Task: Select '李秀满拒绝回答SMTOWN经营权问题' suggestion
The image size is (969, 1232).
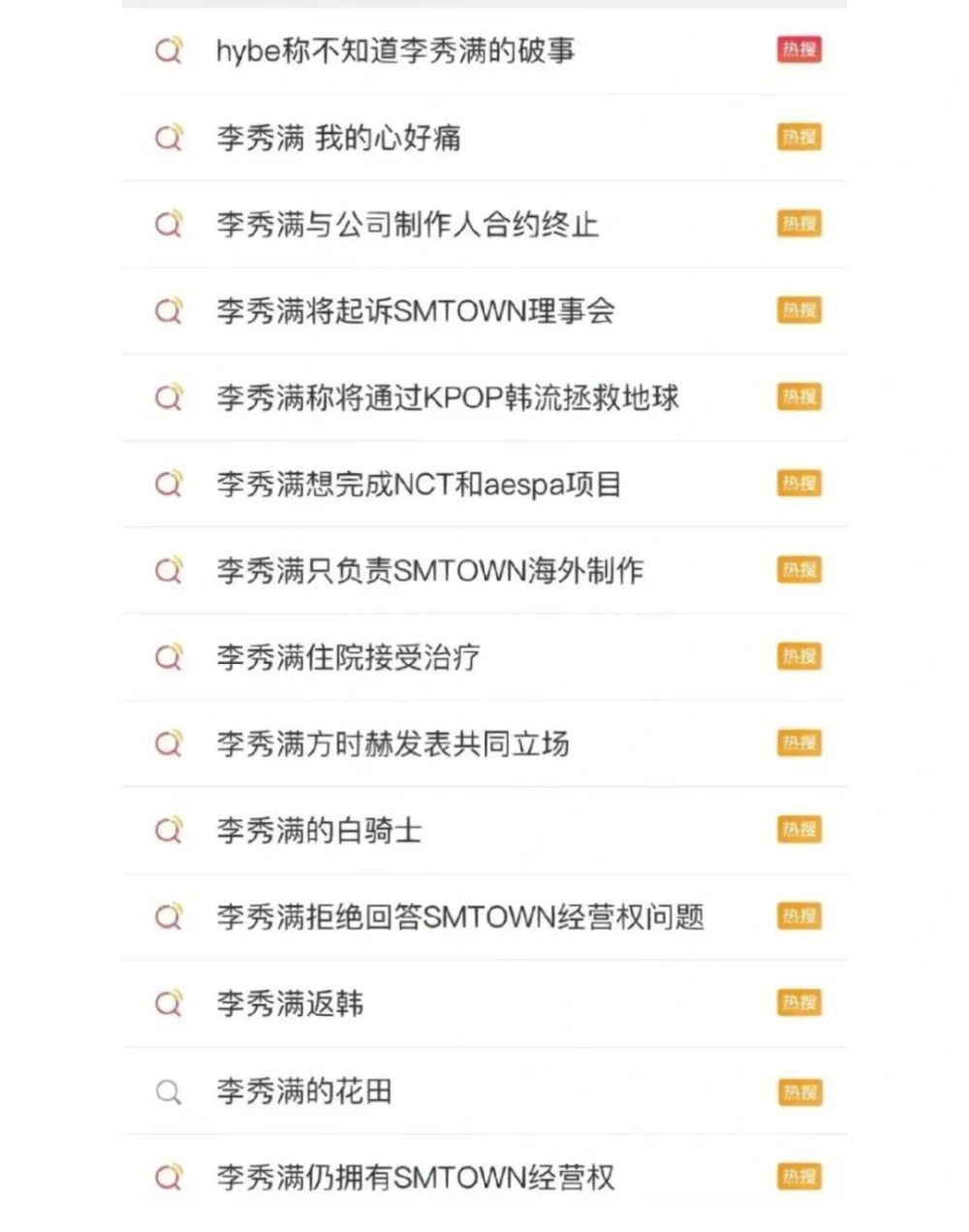Action: (460, 917)
